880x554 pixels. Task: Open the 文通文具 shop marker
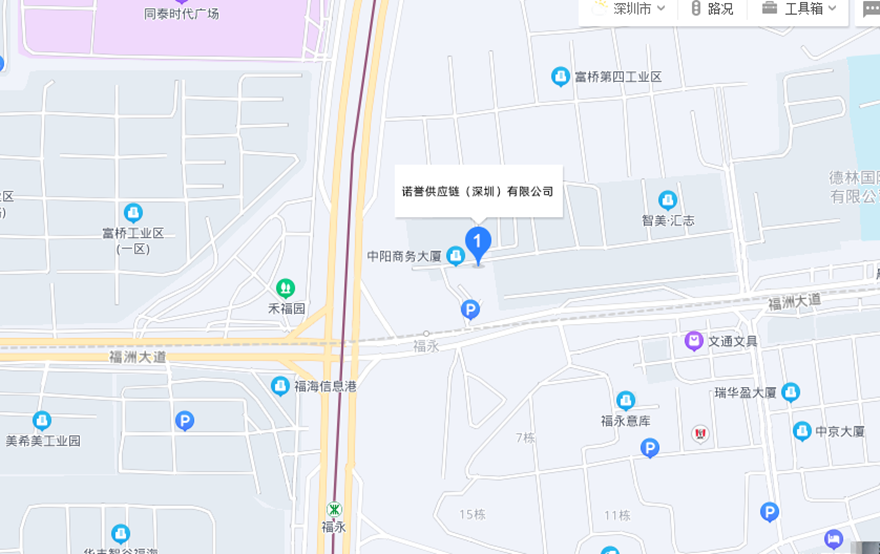(x=694, y=341)
